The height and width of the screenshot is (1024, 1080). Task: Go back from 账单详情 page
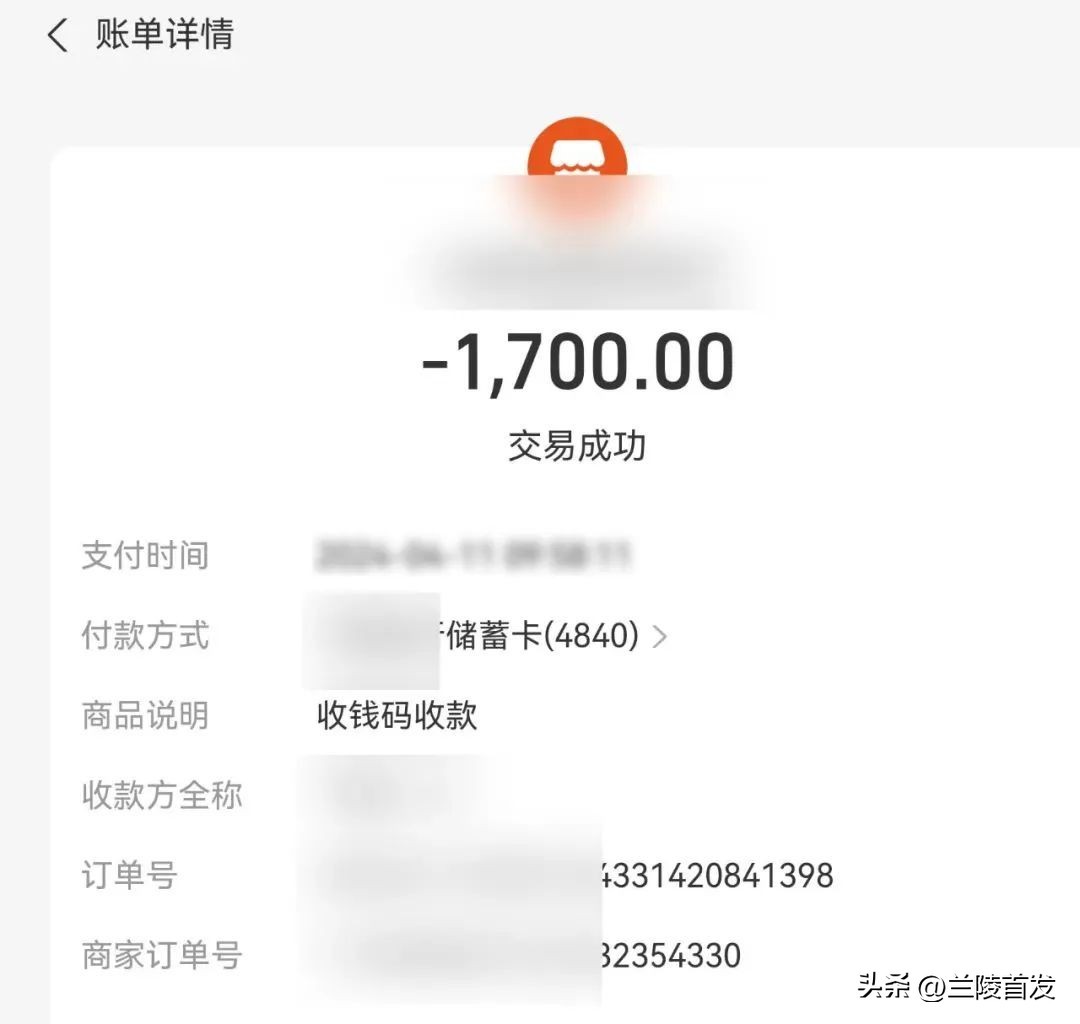(x=57, y=36)
